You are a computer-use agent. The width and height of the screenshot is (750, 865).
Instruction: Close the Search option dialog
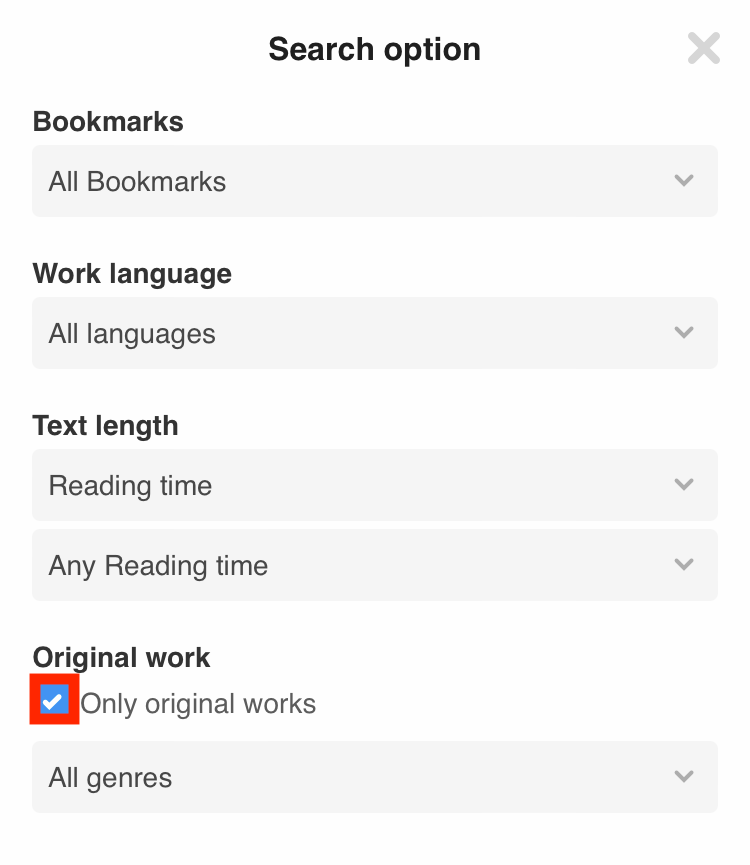tap(703, 48)
